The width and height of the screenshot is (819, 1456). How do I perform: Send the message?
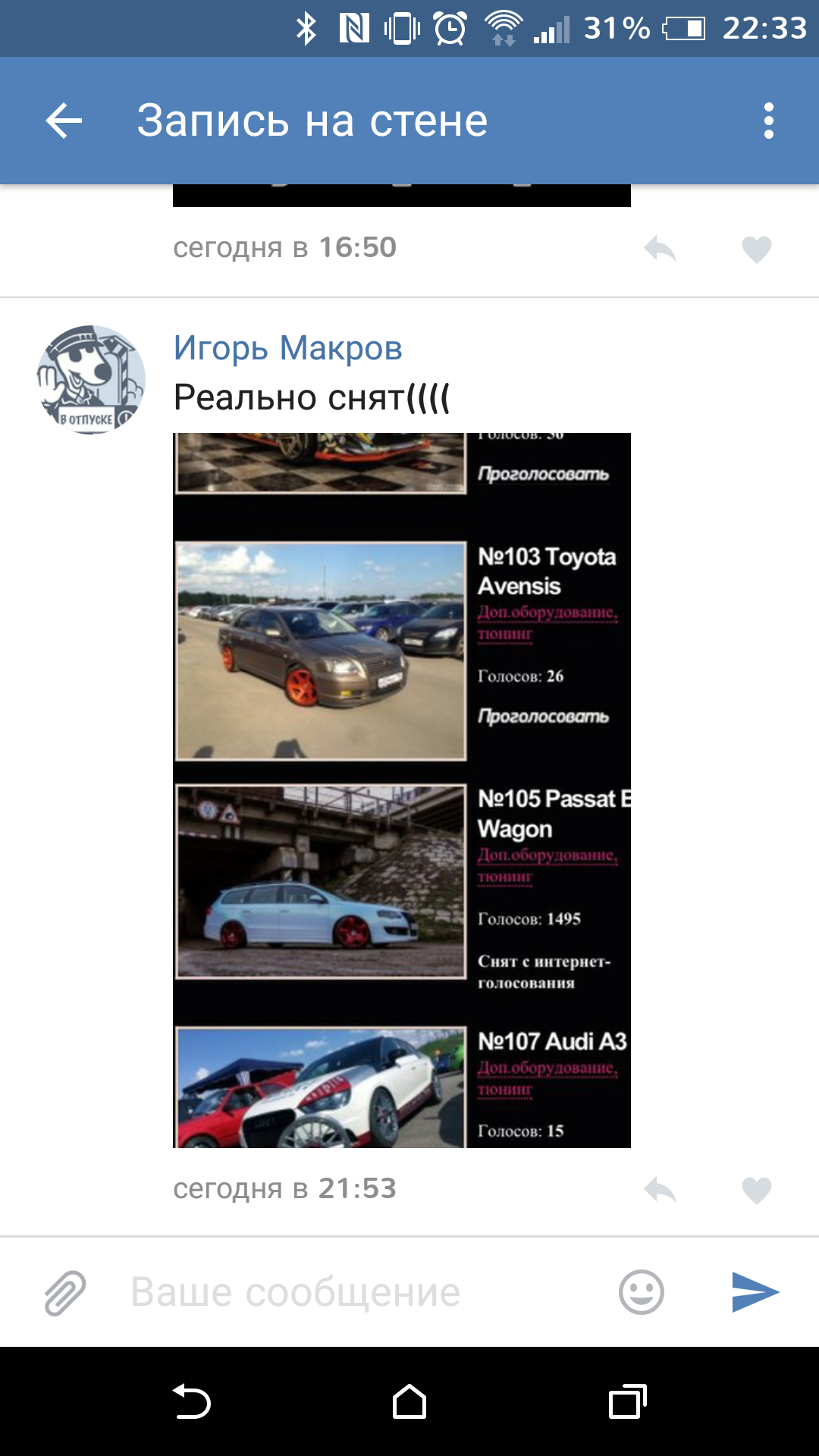click(755, 1292)
